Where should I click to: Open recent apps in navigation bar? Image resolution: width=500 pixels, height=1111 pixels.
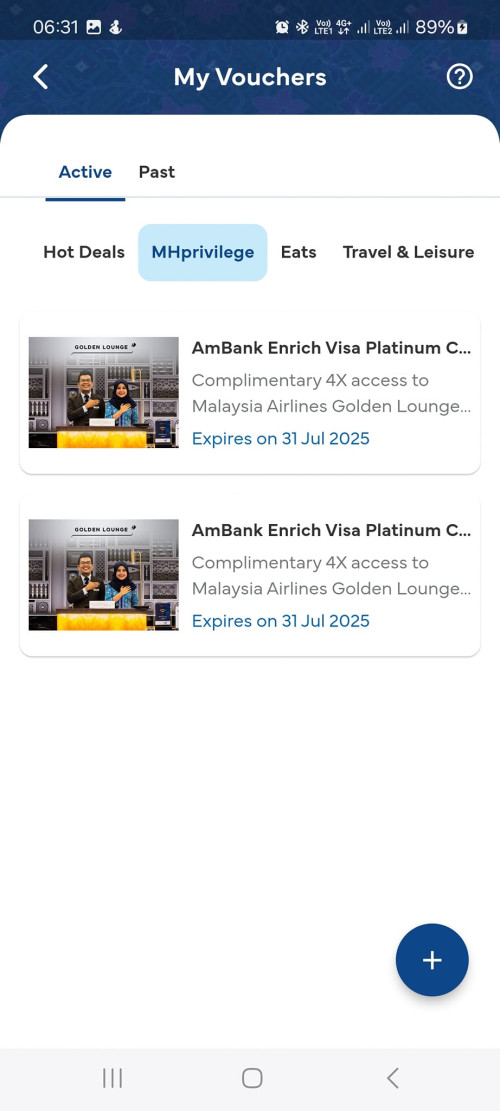pos(112,1078)
